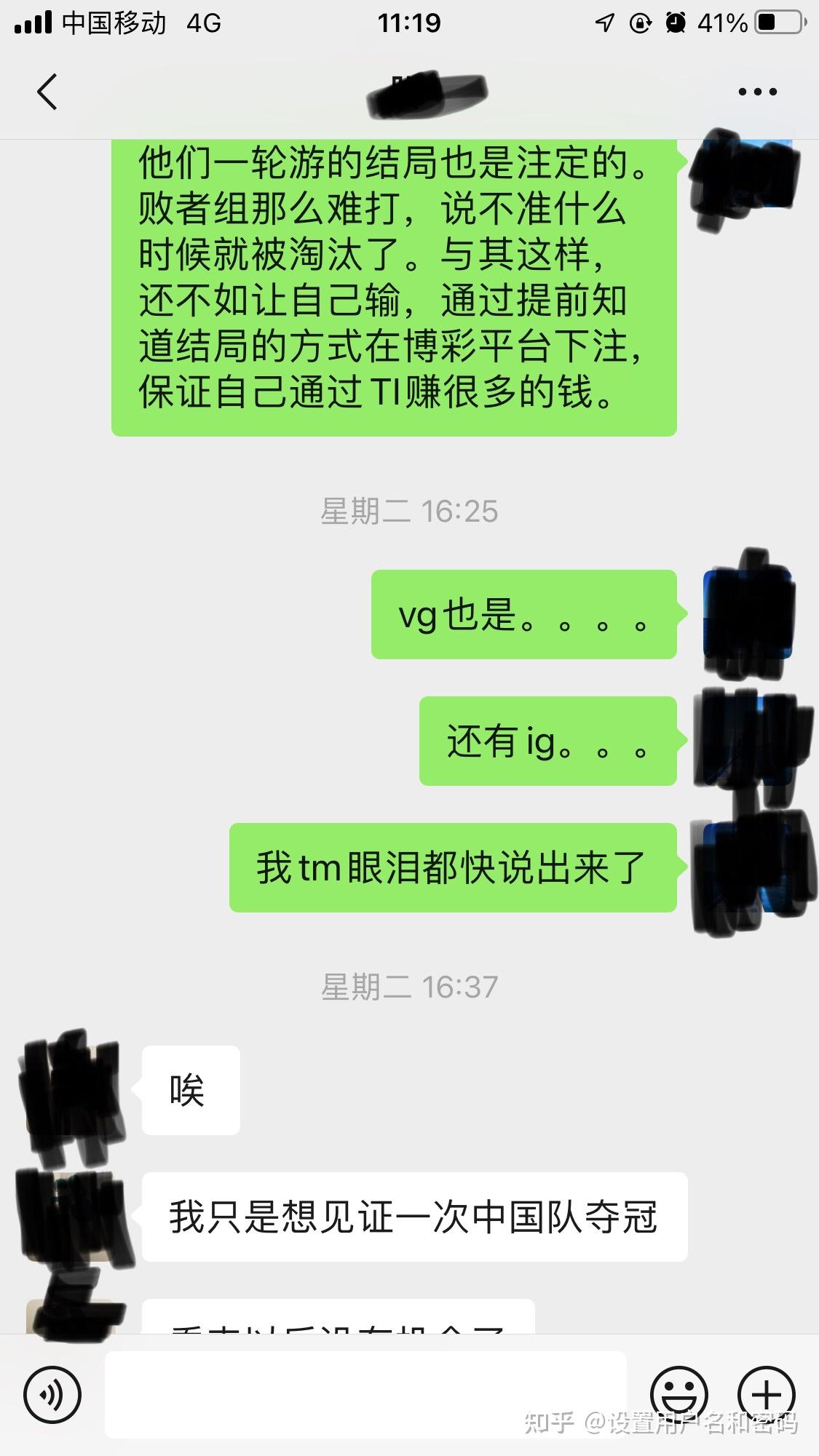
Task: Open the chat info overflow menu
Action: [x=757, y=92]
